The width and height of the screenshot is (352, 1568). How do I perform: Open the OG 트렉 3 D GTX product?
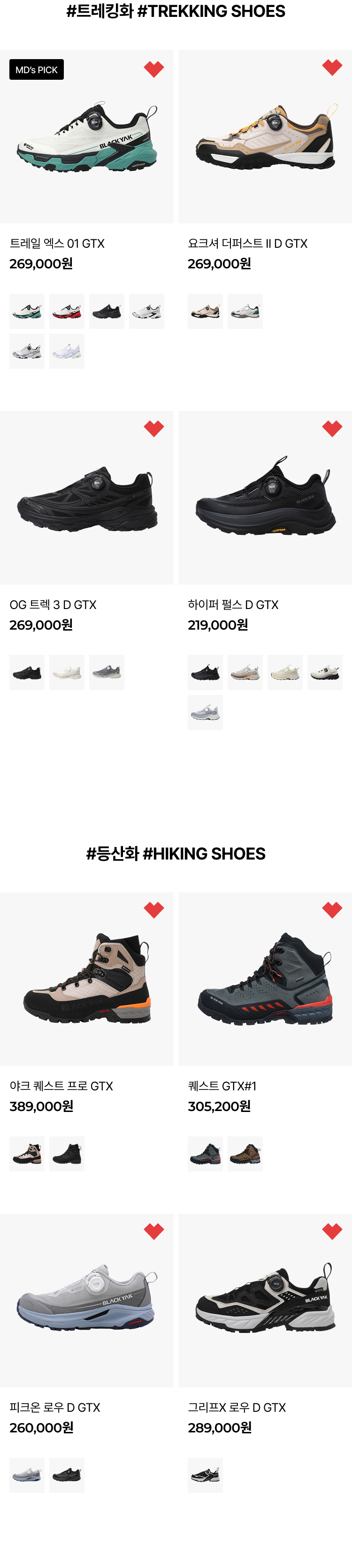[x=86, y=498]
